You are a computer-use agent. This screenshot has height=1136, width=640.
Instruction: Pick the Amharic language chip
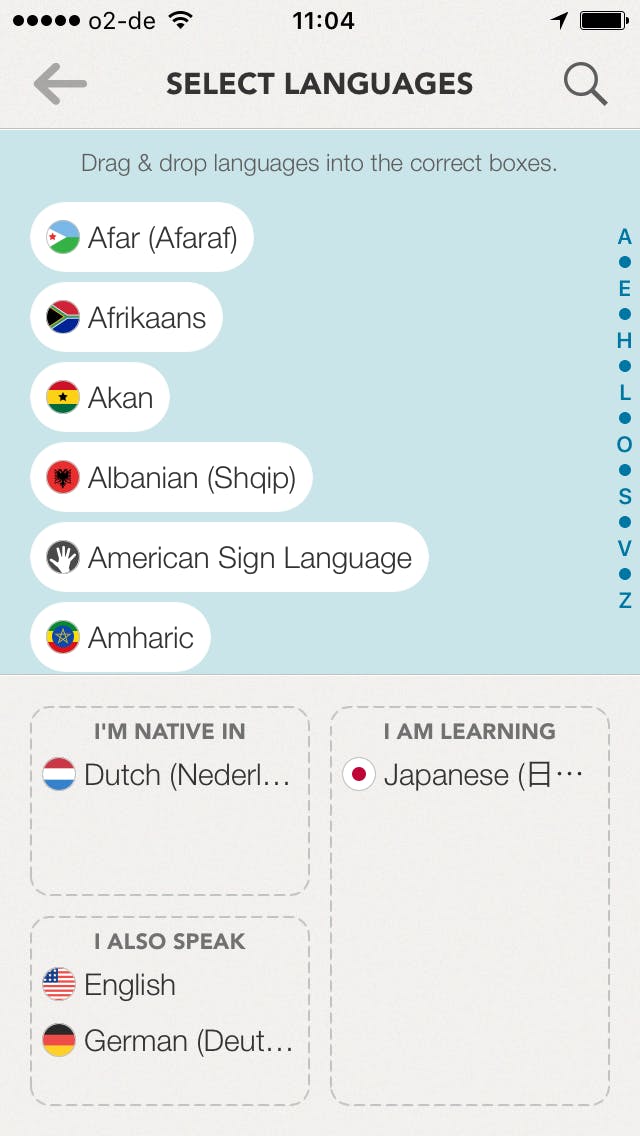coord(120,638)
